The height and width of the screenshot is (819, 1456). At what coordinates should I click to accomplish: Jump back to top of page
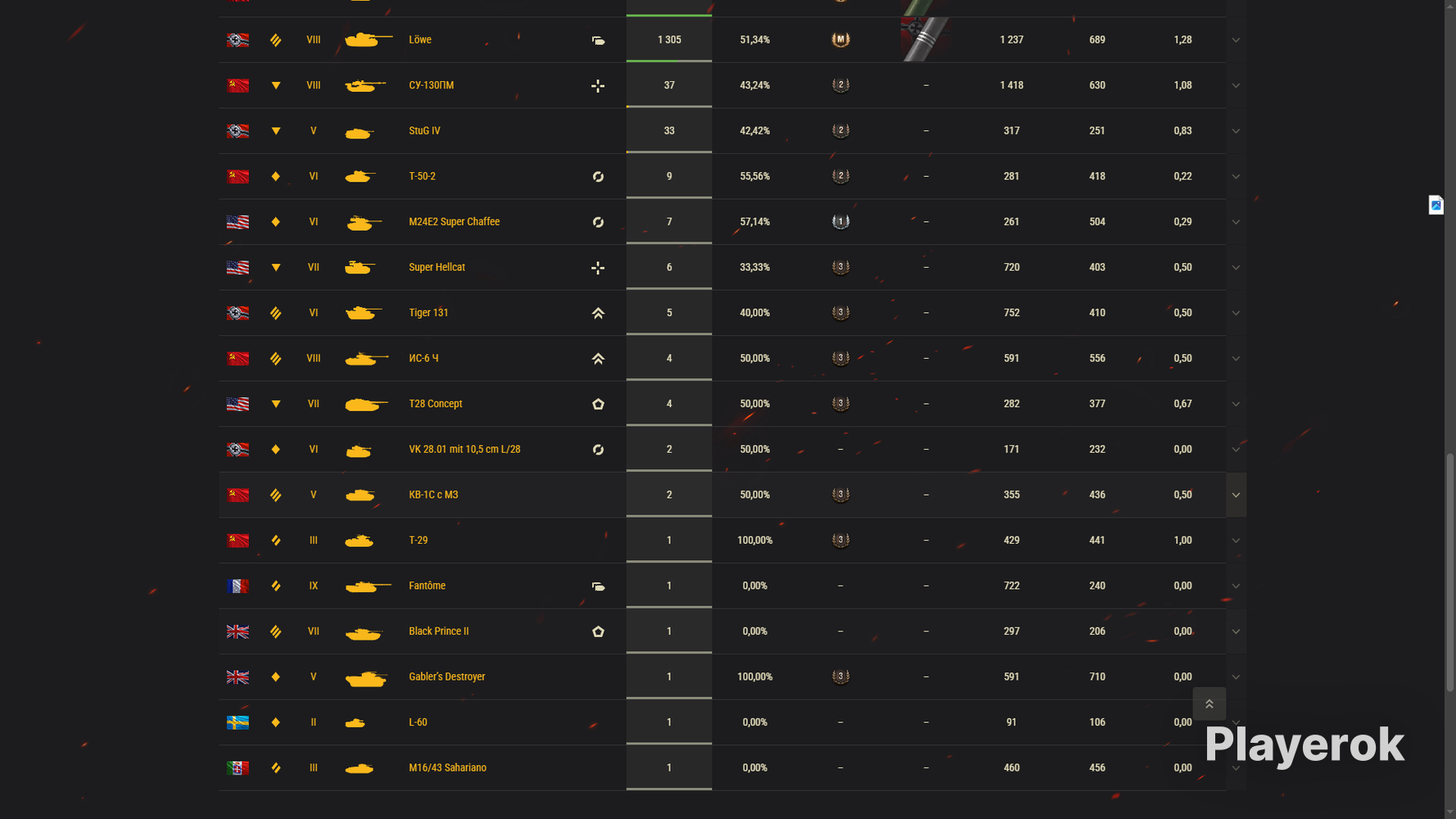click(1209, 704)
